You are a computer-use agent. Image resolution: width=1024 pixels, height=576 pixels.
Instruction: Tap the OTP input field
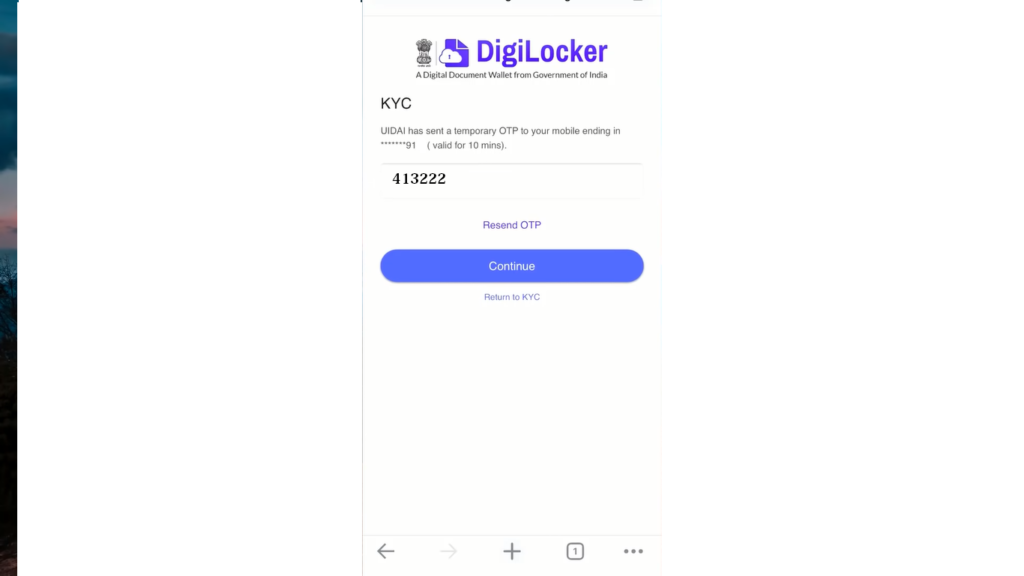point(511,180)
